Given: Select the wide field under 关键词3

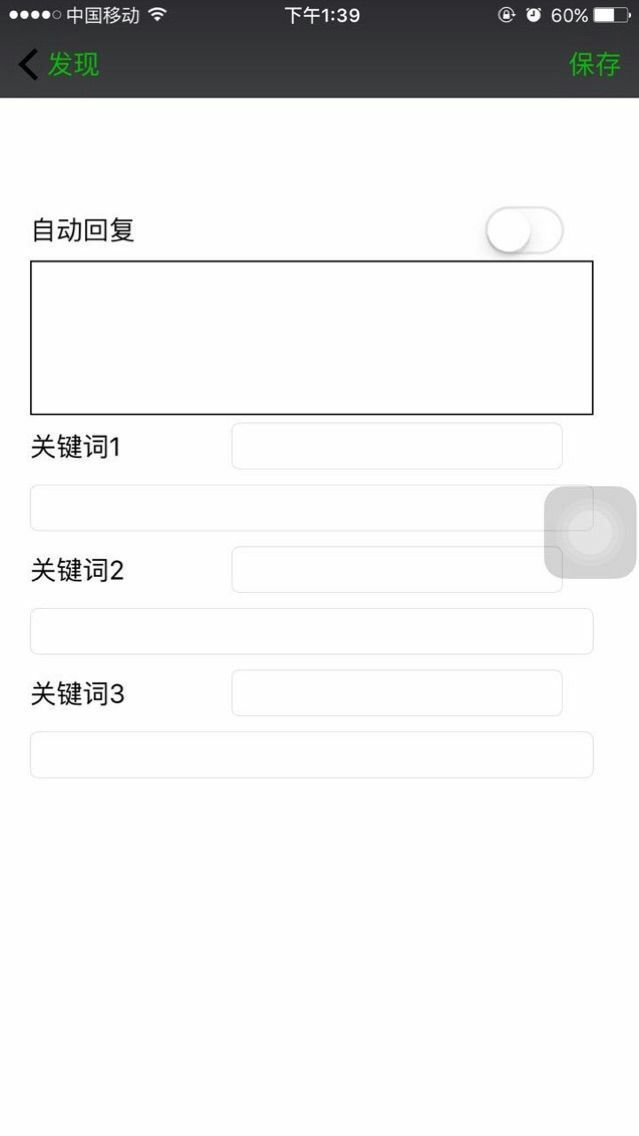Looking at the screenshot, I should (x=312, y=755).
